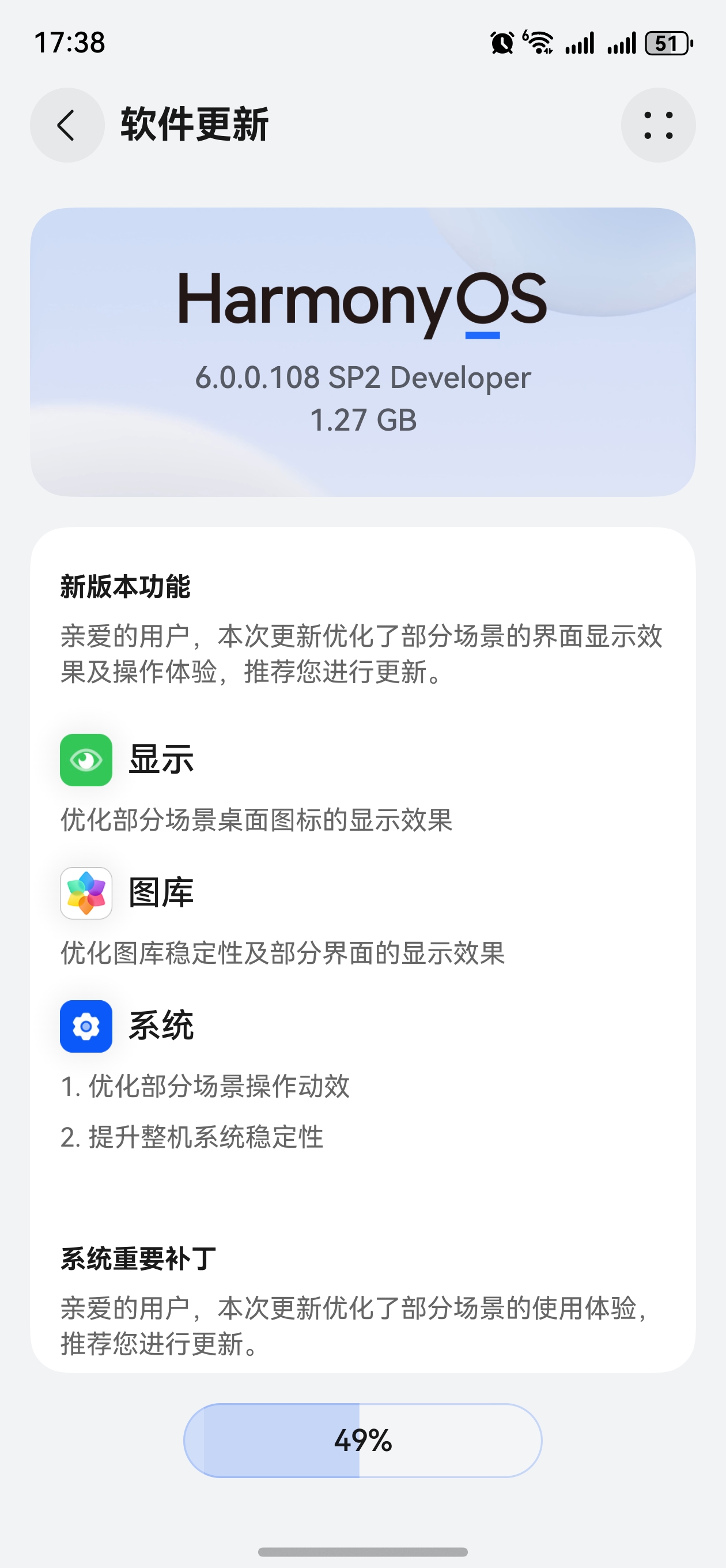
Task: Tap the time 17:38 in status bar
Action: [69, 43]
